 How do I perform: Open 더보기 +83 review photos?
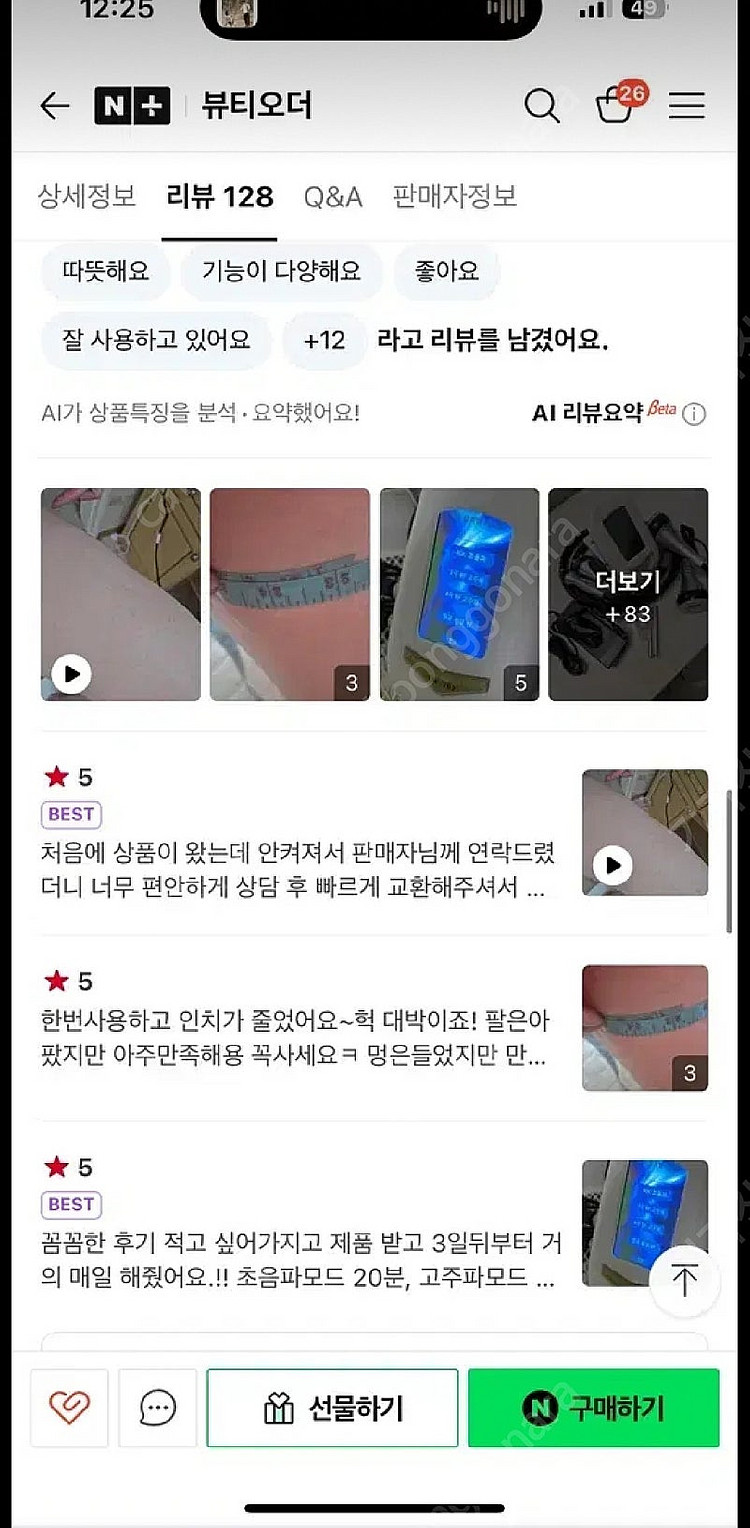[628, 595]
